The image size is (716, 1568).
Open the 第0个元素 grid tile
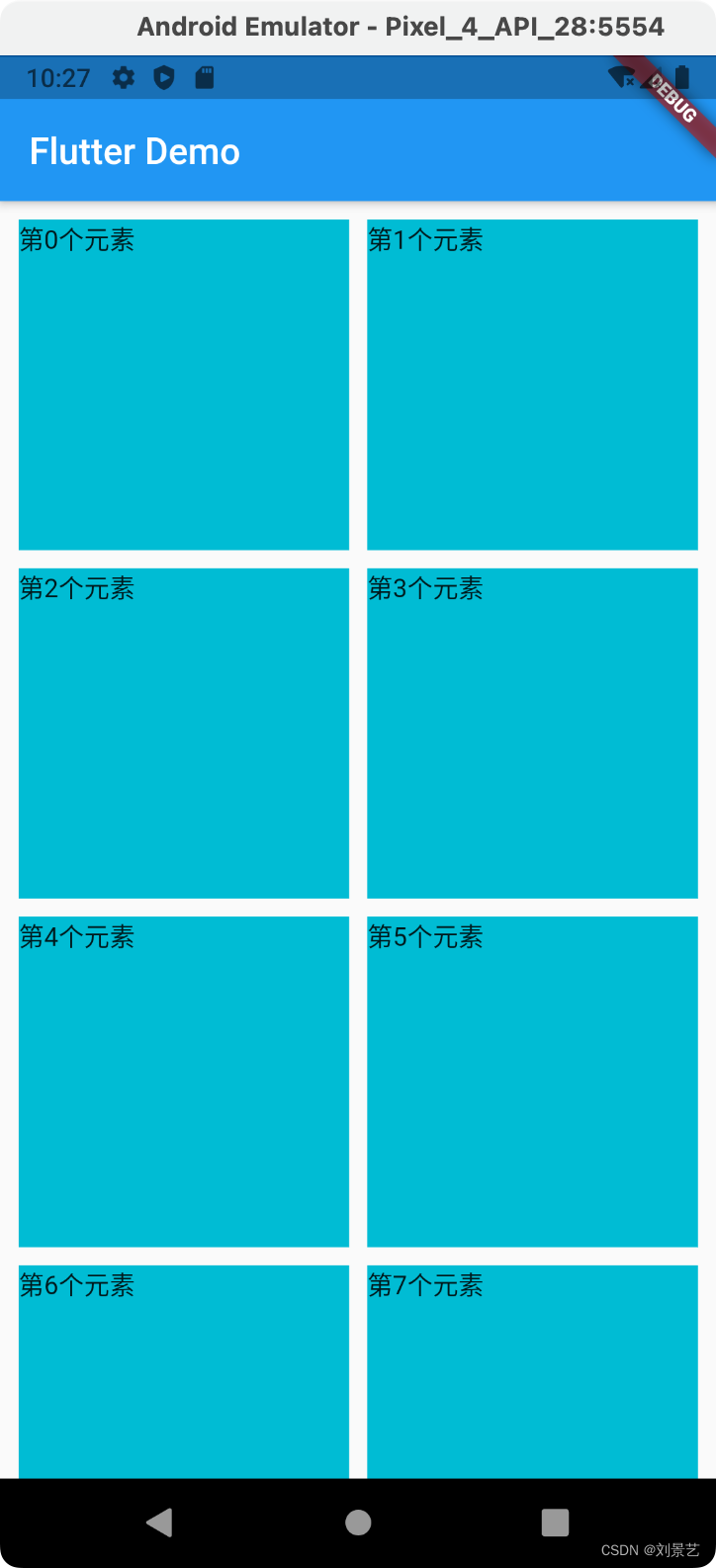[184, 385]
